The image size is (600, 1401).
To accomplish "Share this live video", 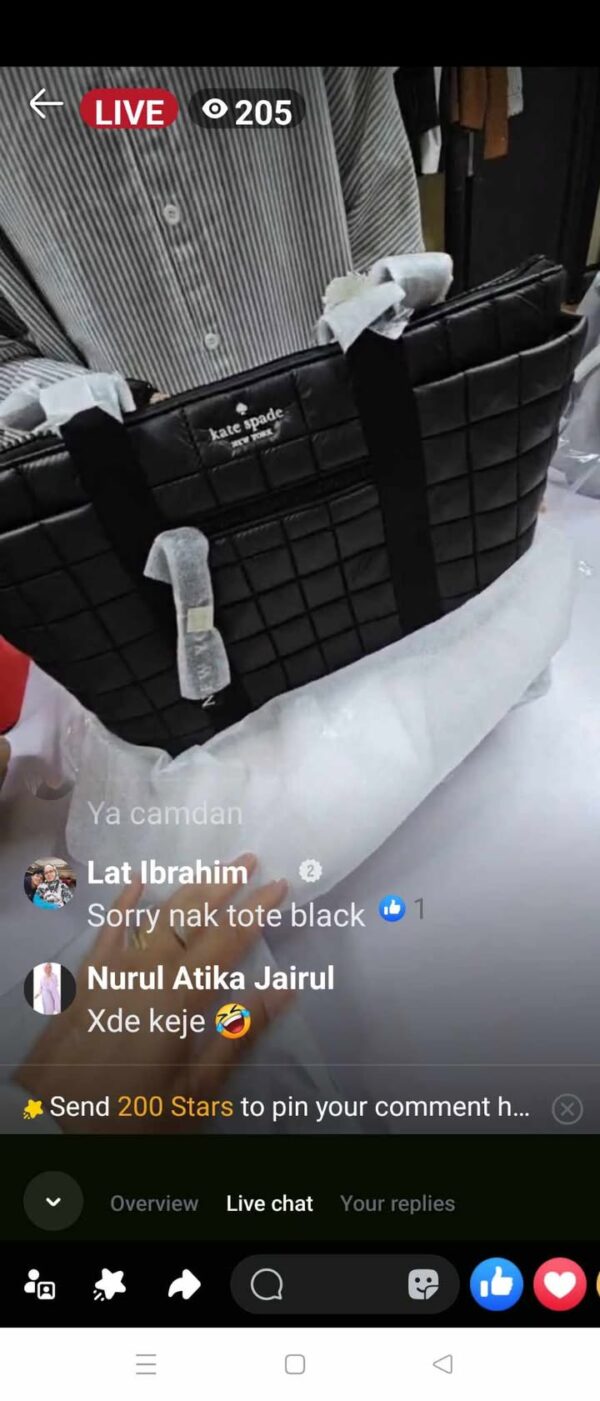I will pos(184,1284).
